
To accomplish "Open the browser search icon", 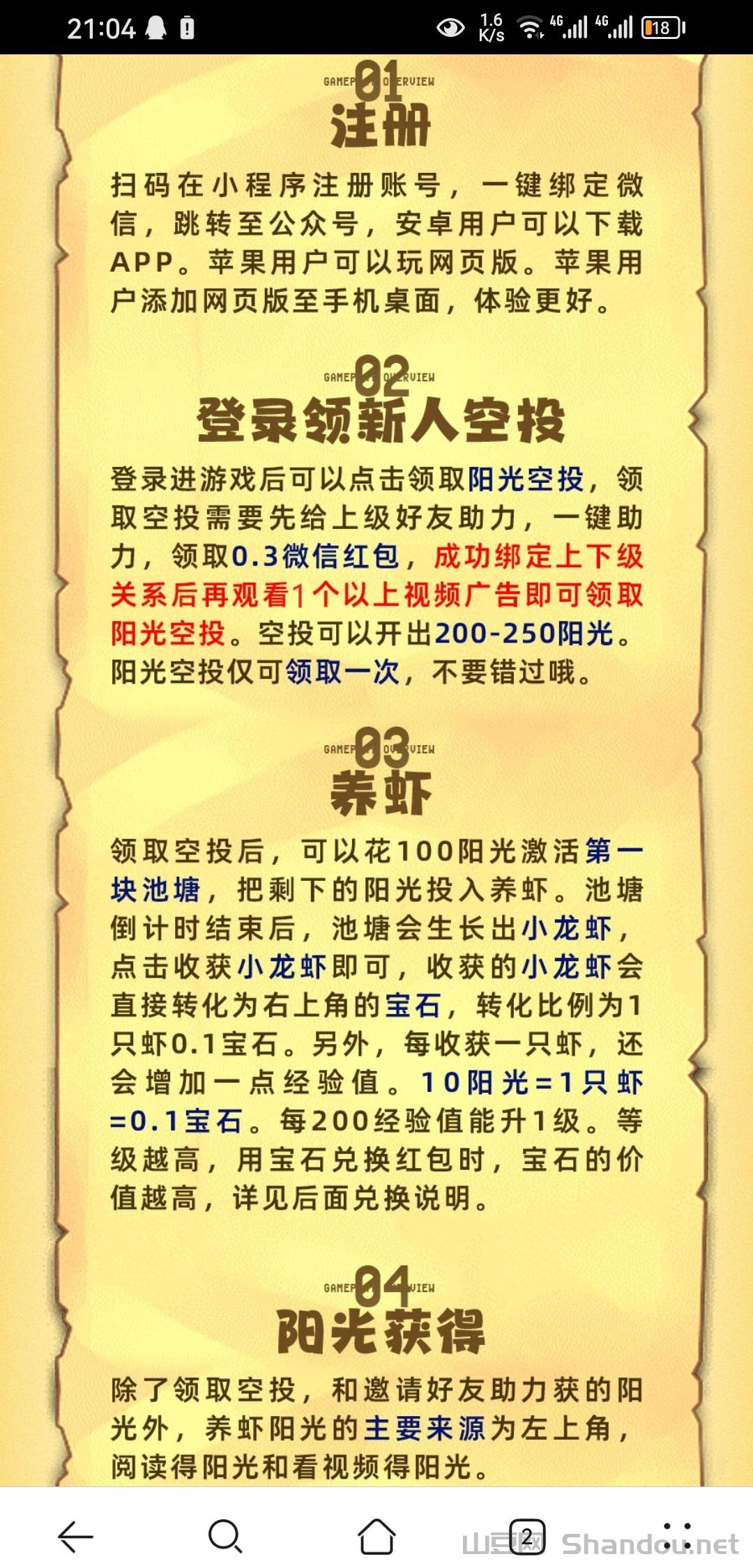I will pyautogui.click(x=225, y=1536).
